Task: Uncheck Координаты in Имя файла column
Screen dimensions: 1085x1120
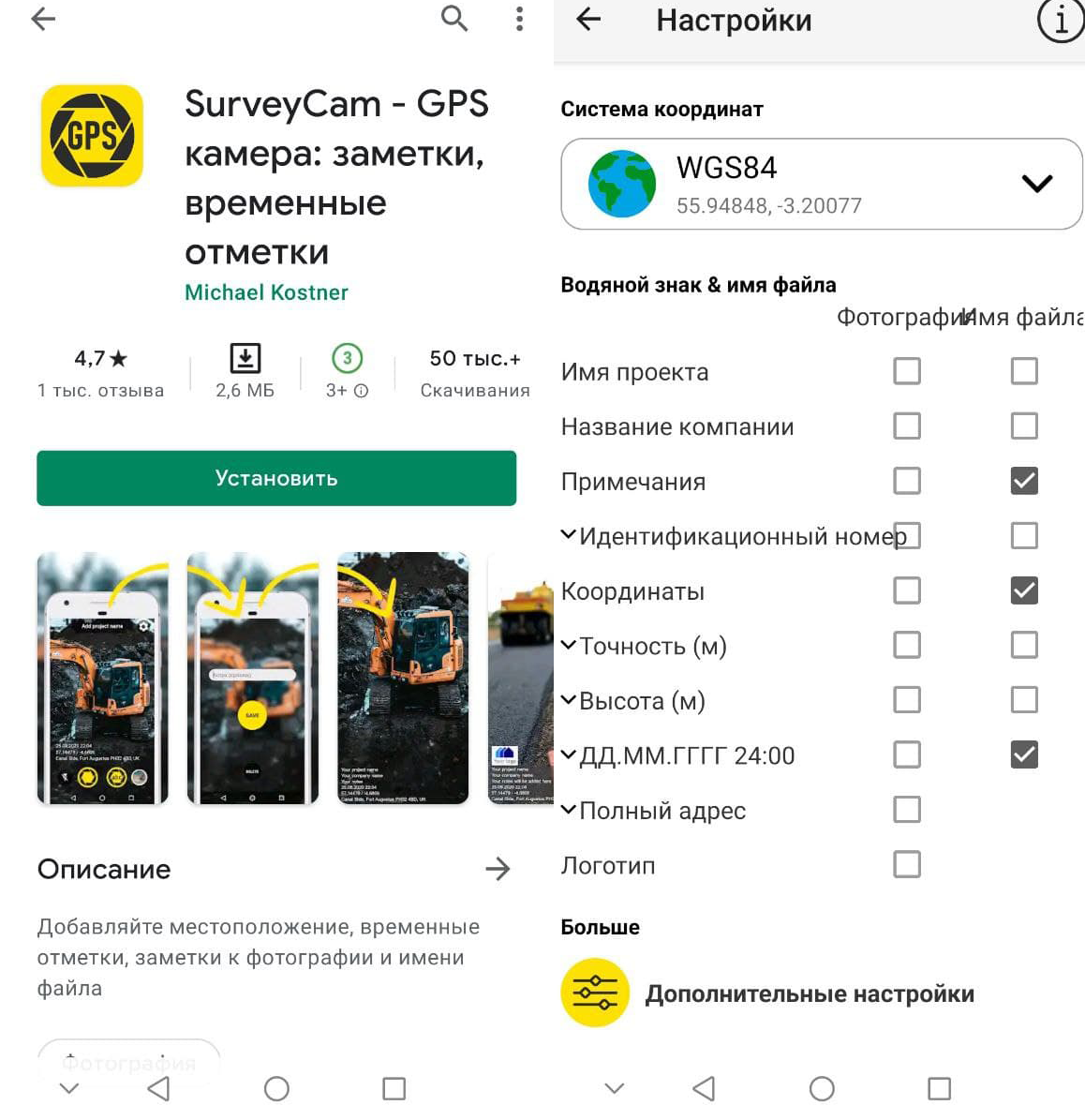Action: [1024, 590]
